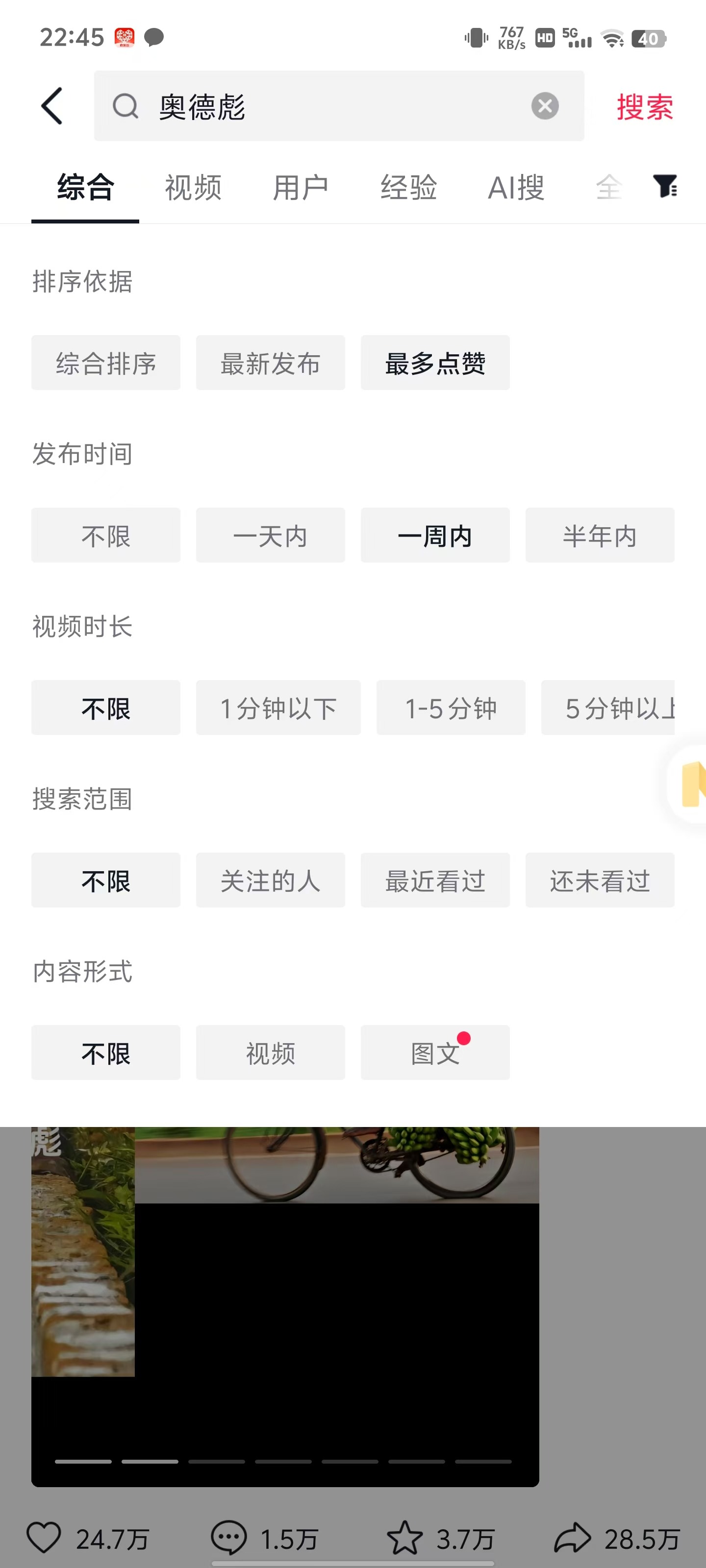Tap the red 搜索 button
The width and height of the screenshot is (706, 1568).
(x=645, y=107)
